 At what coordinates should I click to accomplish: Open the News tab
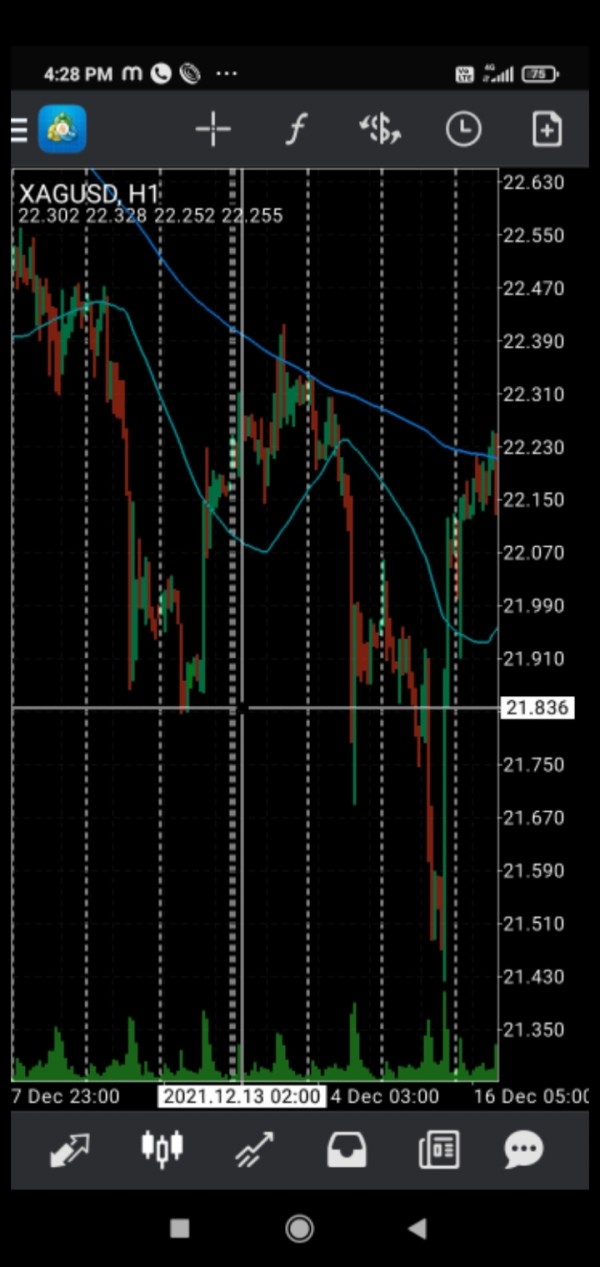coord(439,1149)
